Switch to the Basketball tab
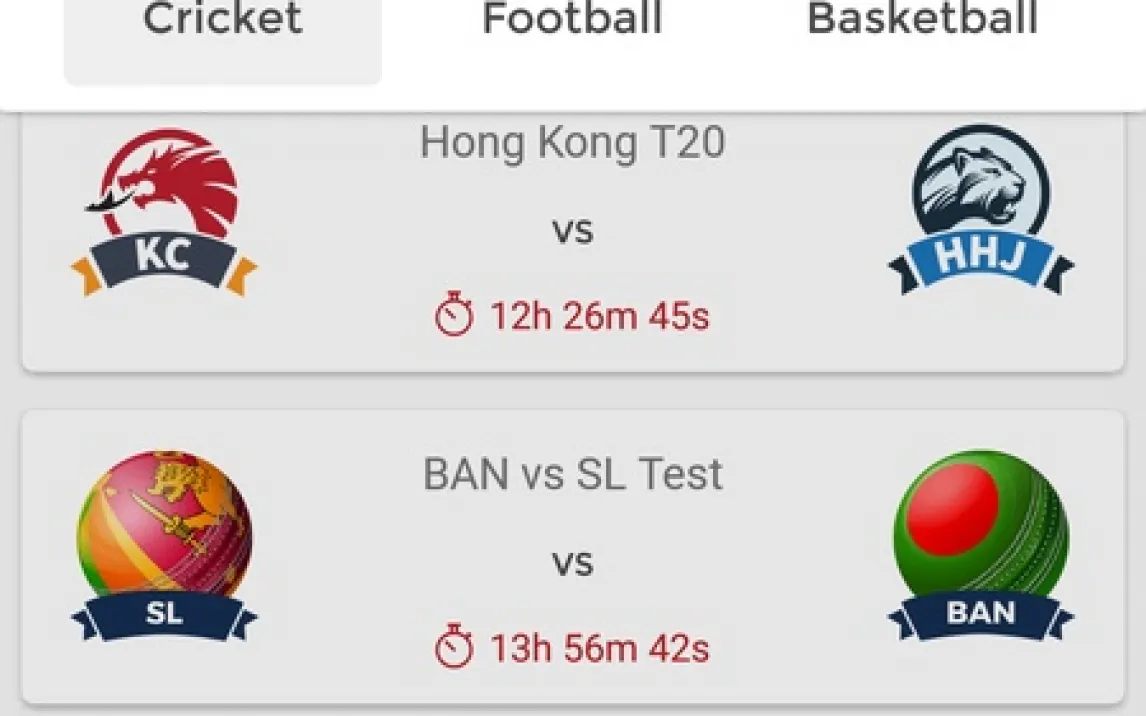Image resolution: width=1146 pixels, height=716 pixels. tap(922, 25)
